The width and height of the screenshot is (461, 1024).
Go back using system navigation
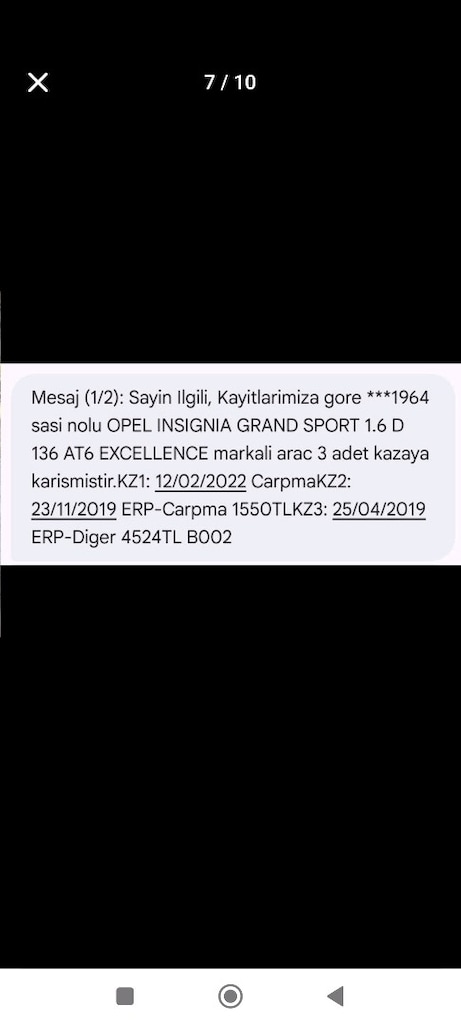[x=335, y=996]
